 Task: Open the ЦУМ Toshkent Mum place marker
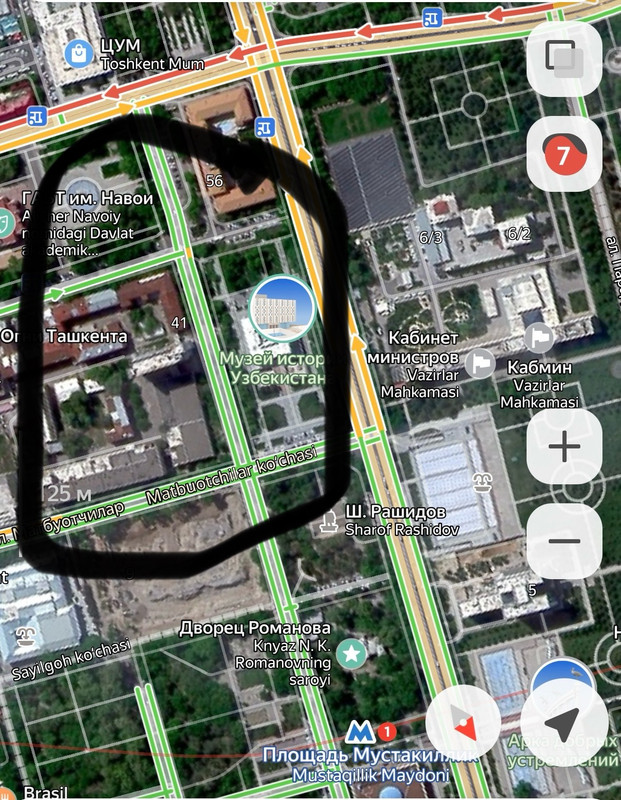pos(78,52)
